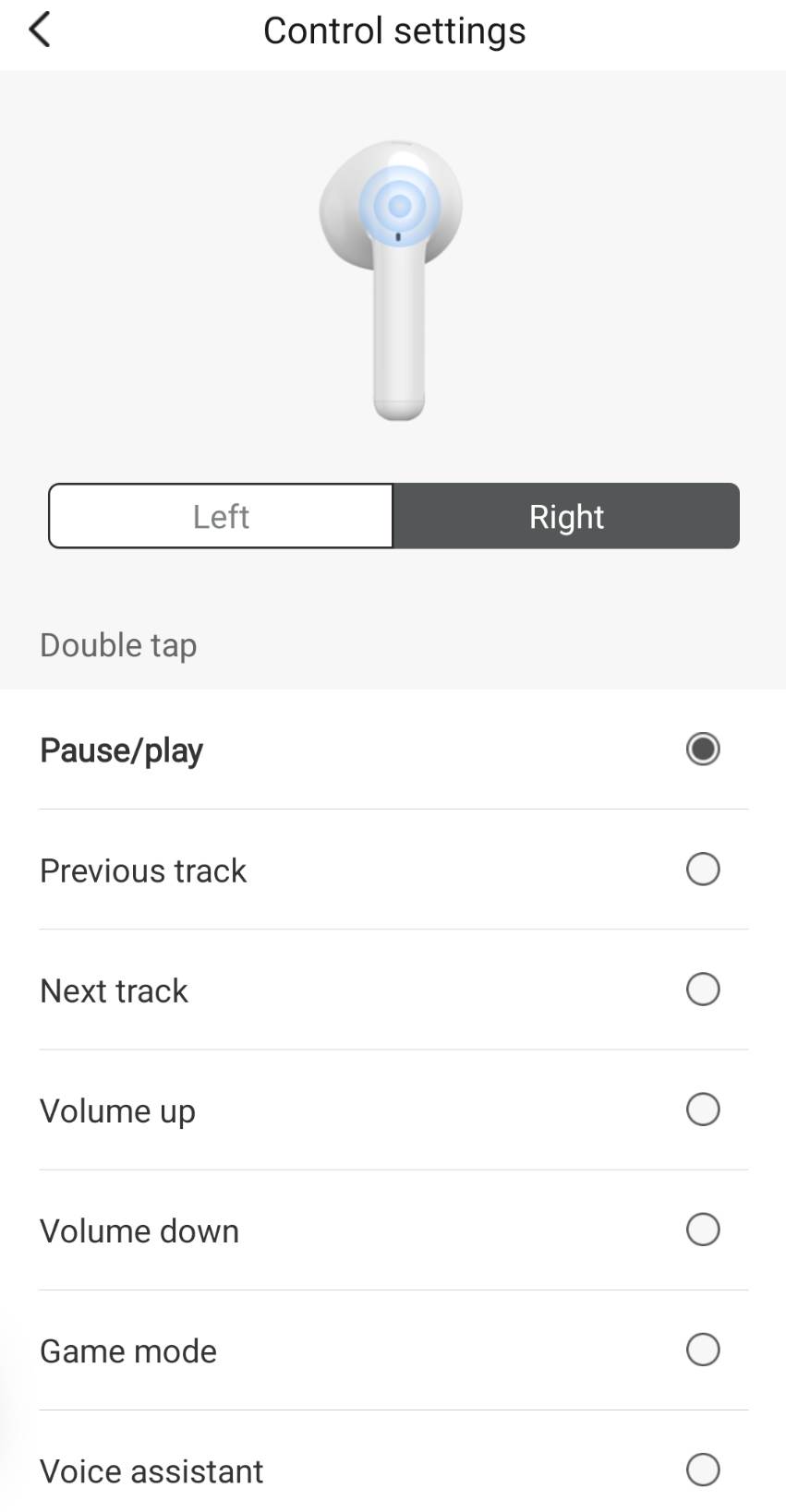Enable Game mode for double tap
This screenshot has width=786, height=1512.
coord(702,1350)
